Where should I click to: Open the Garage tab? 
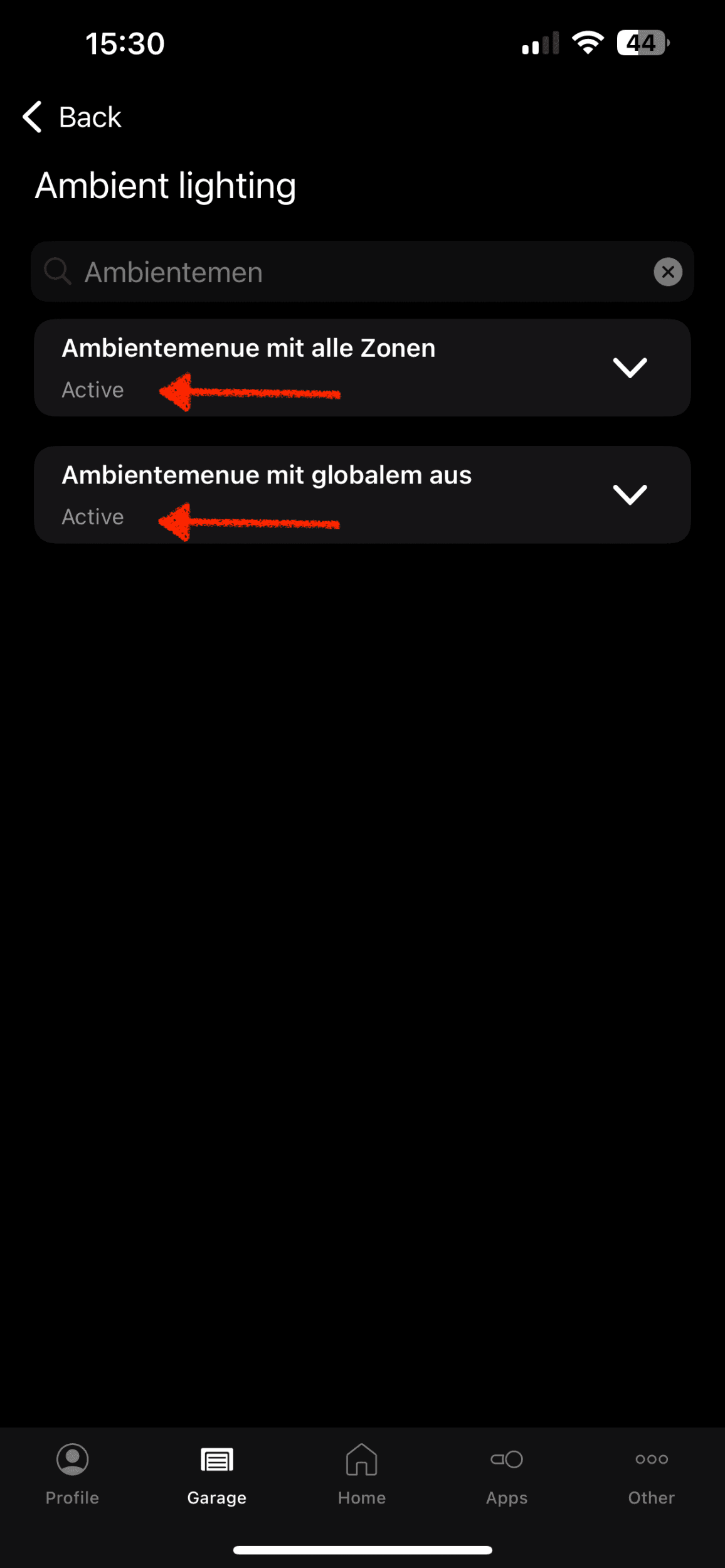coord(217,1475)
